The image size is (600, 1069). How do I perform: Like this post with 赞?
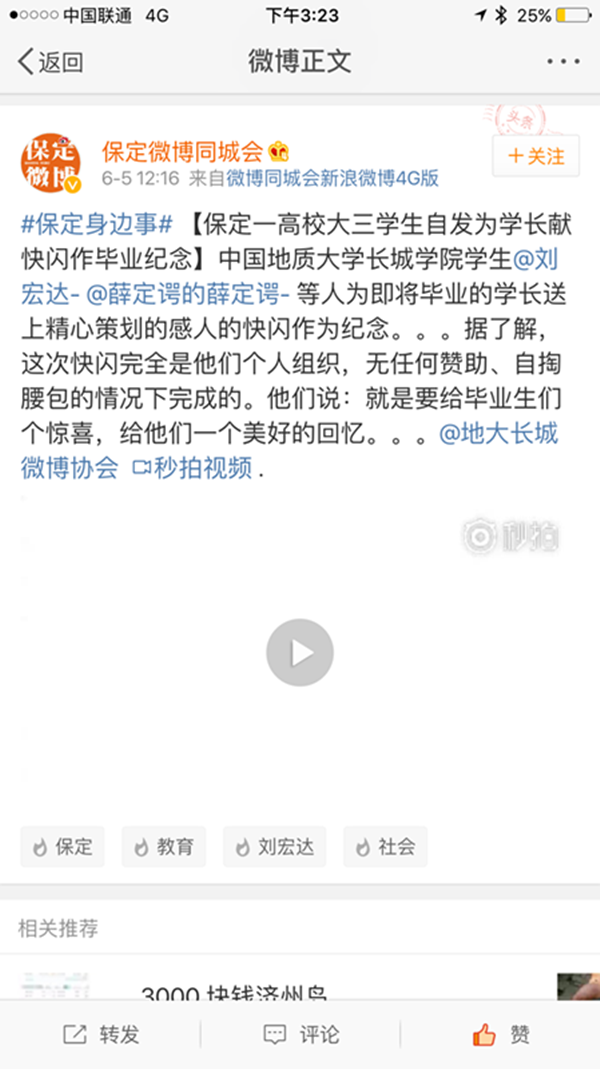point(500,1034)
